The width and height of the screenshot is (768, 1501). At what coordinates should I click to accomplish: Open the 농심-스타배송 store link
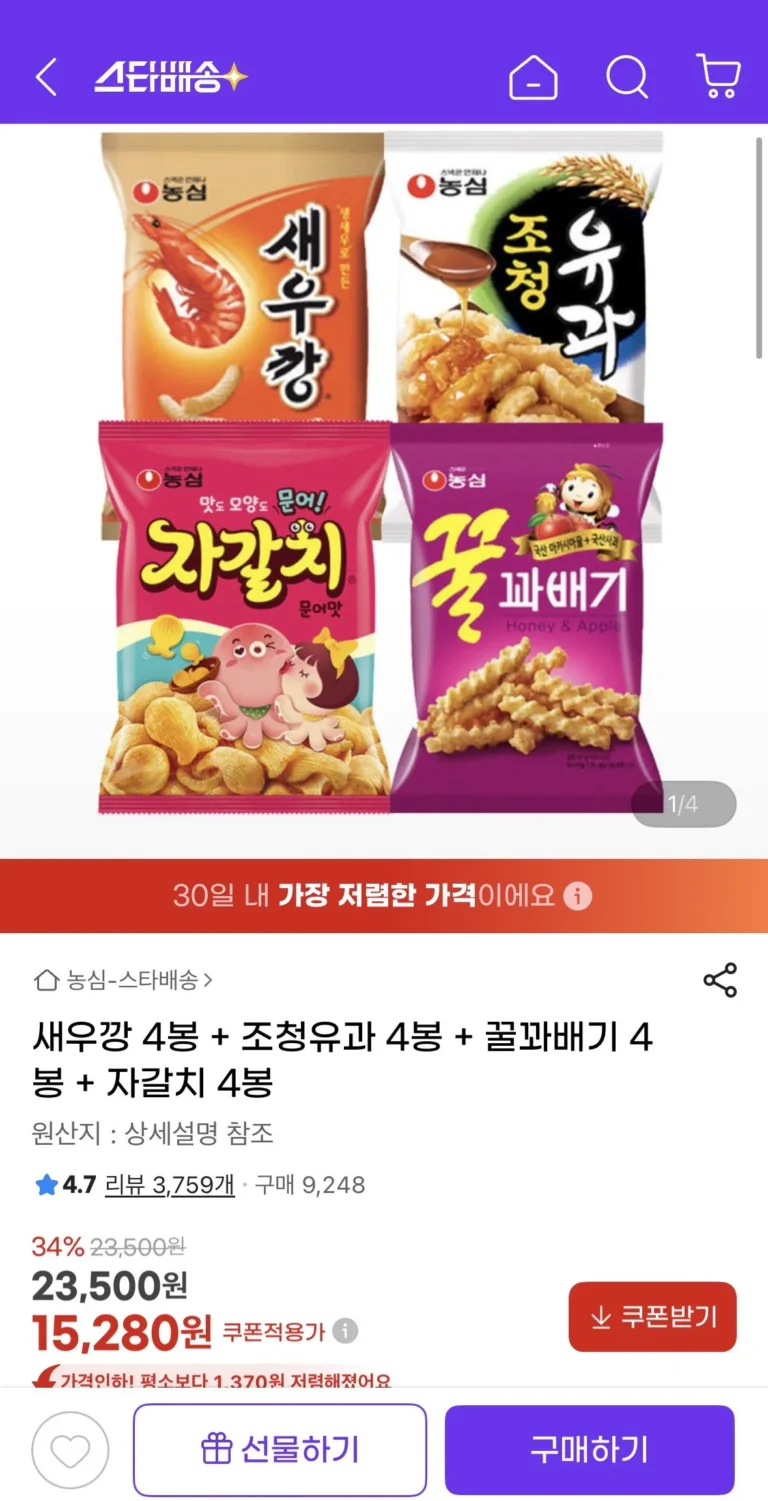[123, 980]
